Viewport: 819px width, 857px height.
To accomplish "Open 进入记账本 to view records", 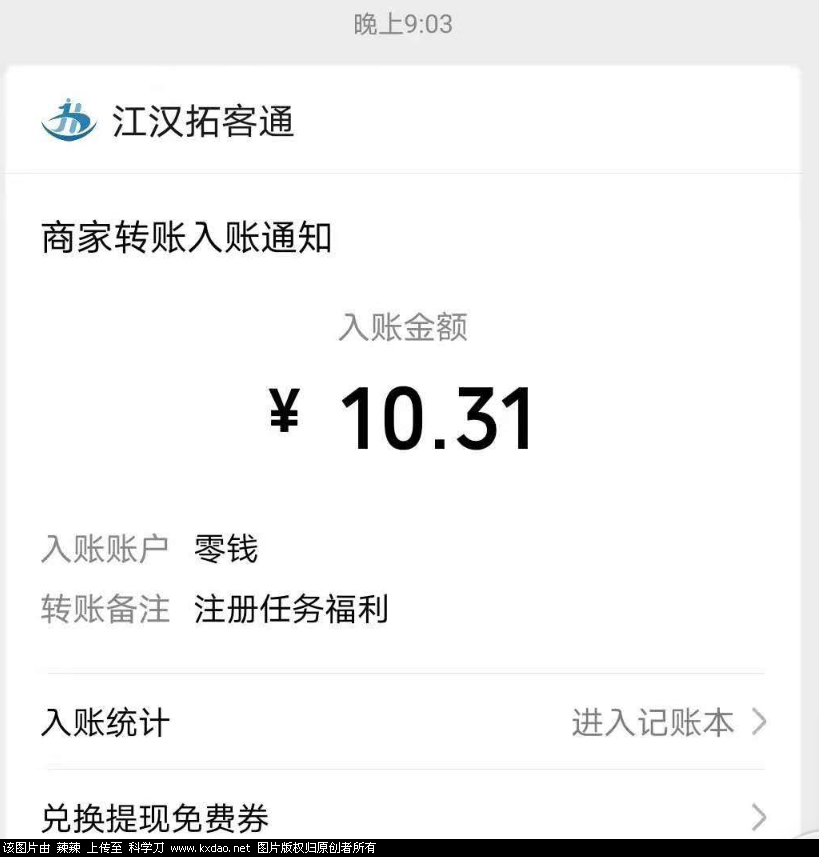I will (x=652, y=723).
